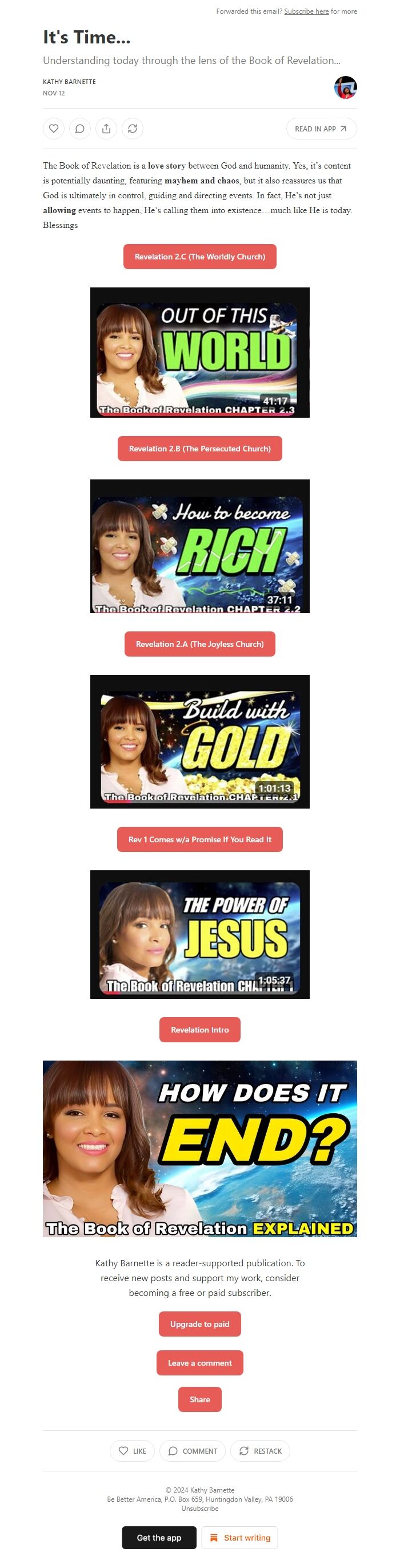This screenshot has width=400, height=1568.
Task: Open Revelation 2.C (The Worldly Church)
Action: (199, 257)
